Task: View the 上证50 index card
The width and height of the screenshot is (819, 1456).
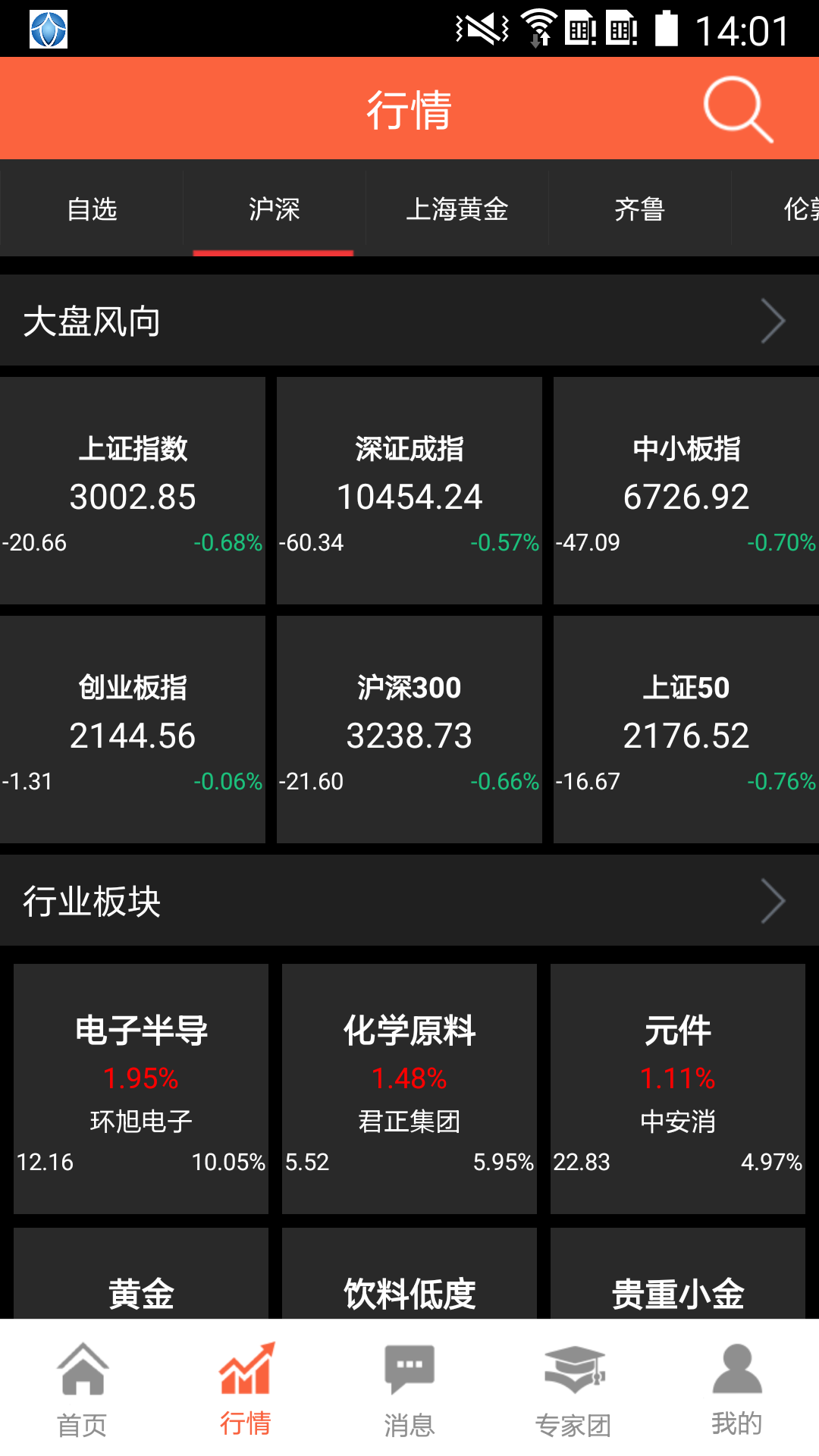Action: click(686, 730)
